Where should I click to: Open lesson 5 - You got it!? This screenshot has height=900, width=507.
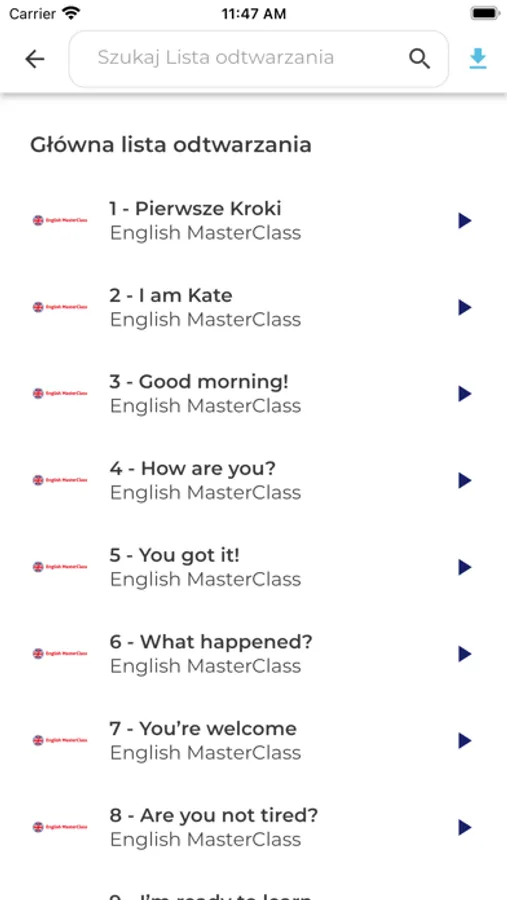[253, 567]
